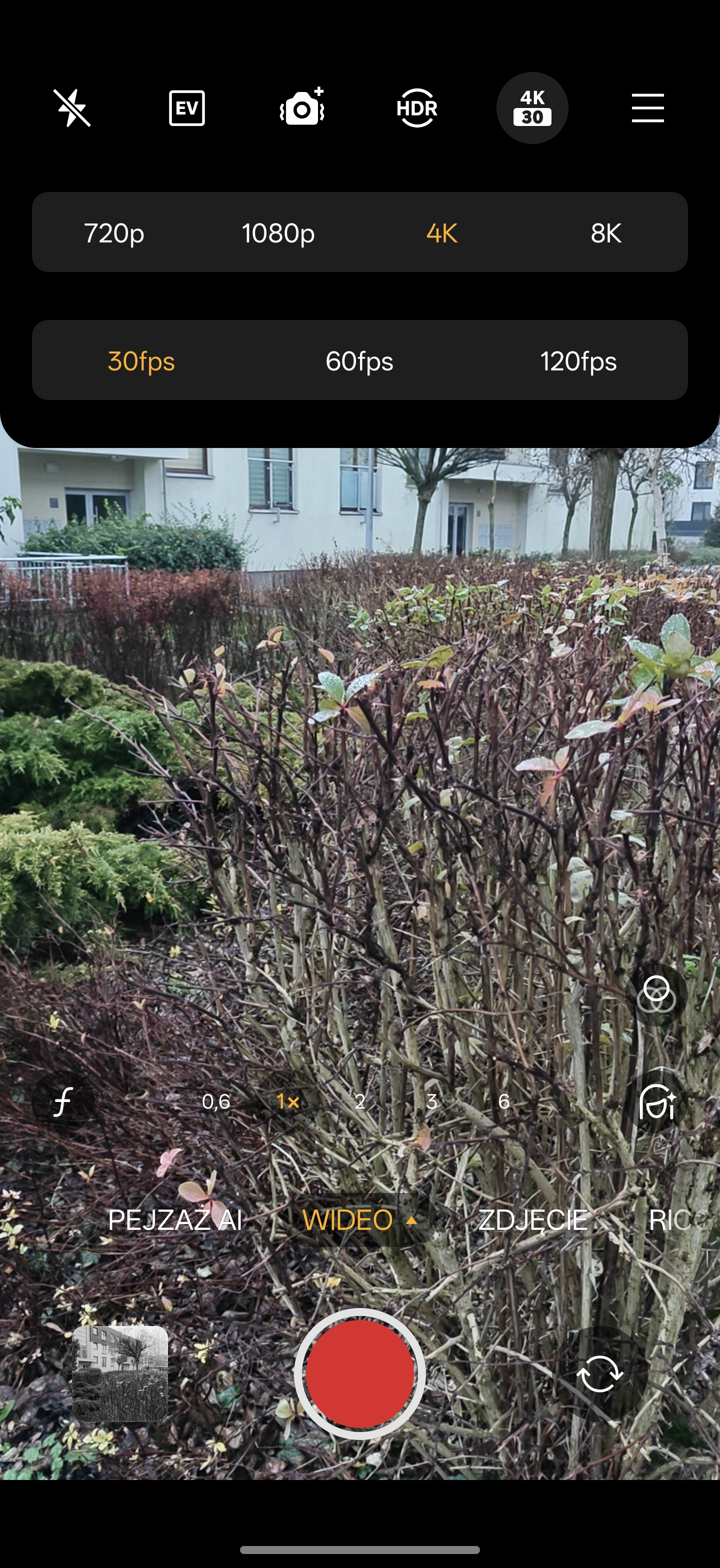Toggle the flash setting icon
The image size is (720, 1568).
(x=72, y=108)
